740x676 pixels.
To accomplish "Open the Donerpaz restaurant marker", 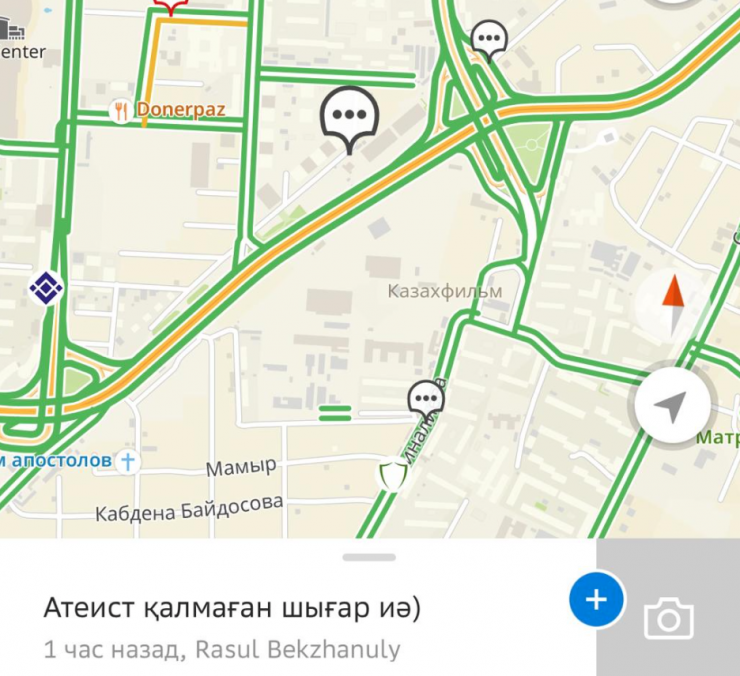I will 121,110.
